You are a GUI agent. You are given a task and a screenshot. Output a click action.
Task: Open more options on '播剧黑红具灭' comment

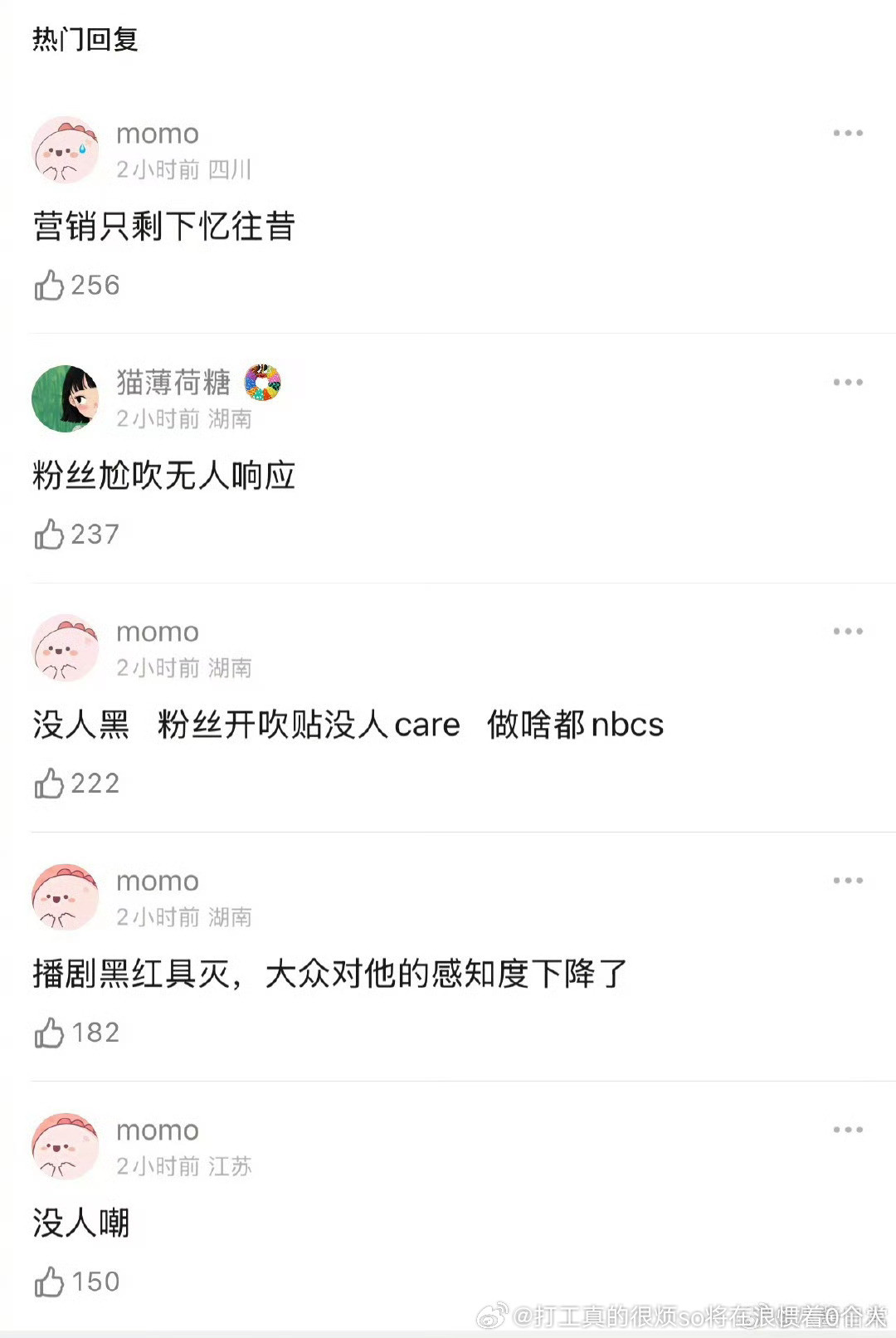[x=848, y=880]
